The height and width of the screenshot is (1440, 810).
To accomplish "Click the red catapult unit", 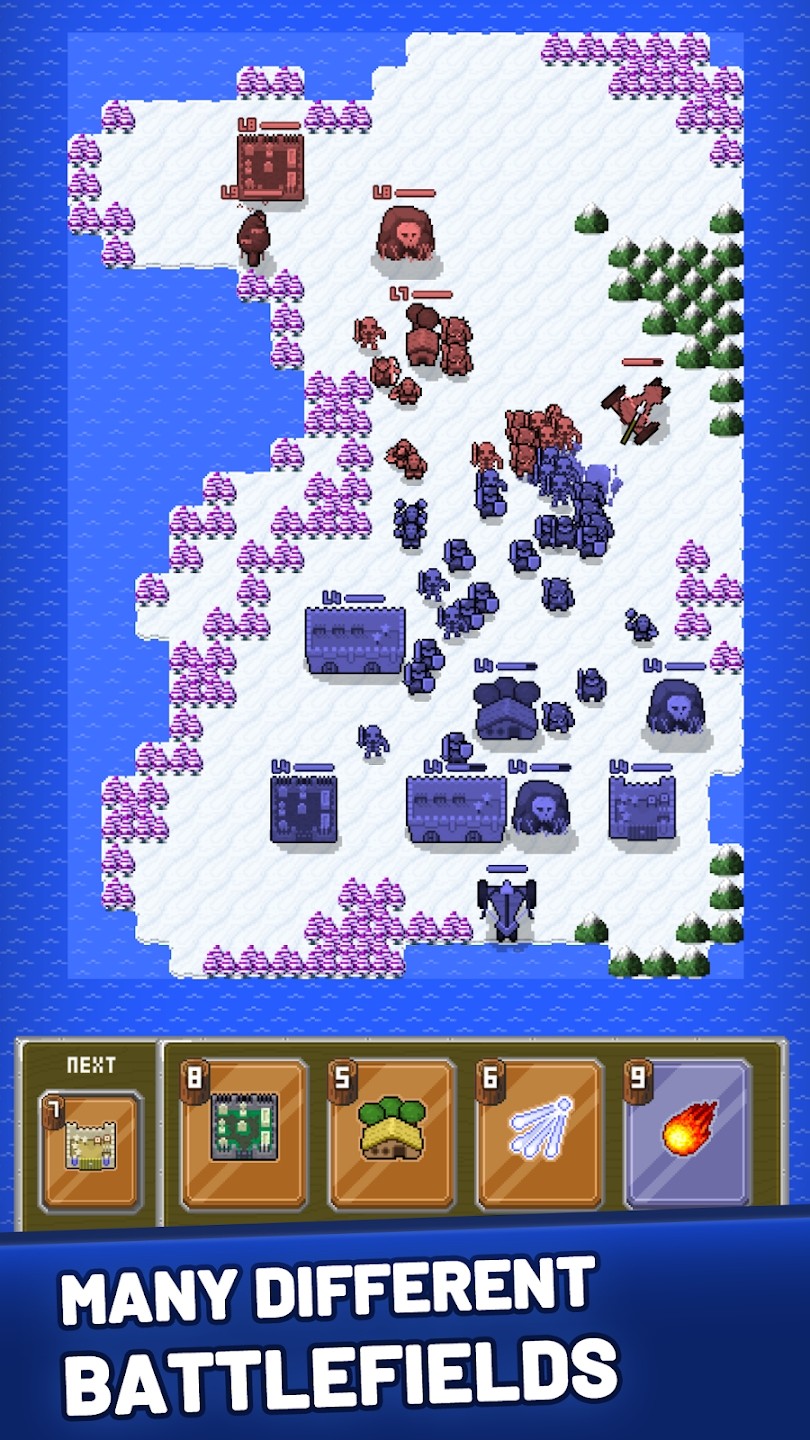I will click(x=636, y=410).
